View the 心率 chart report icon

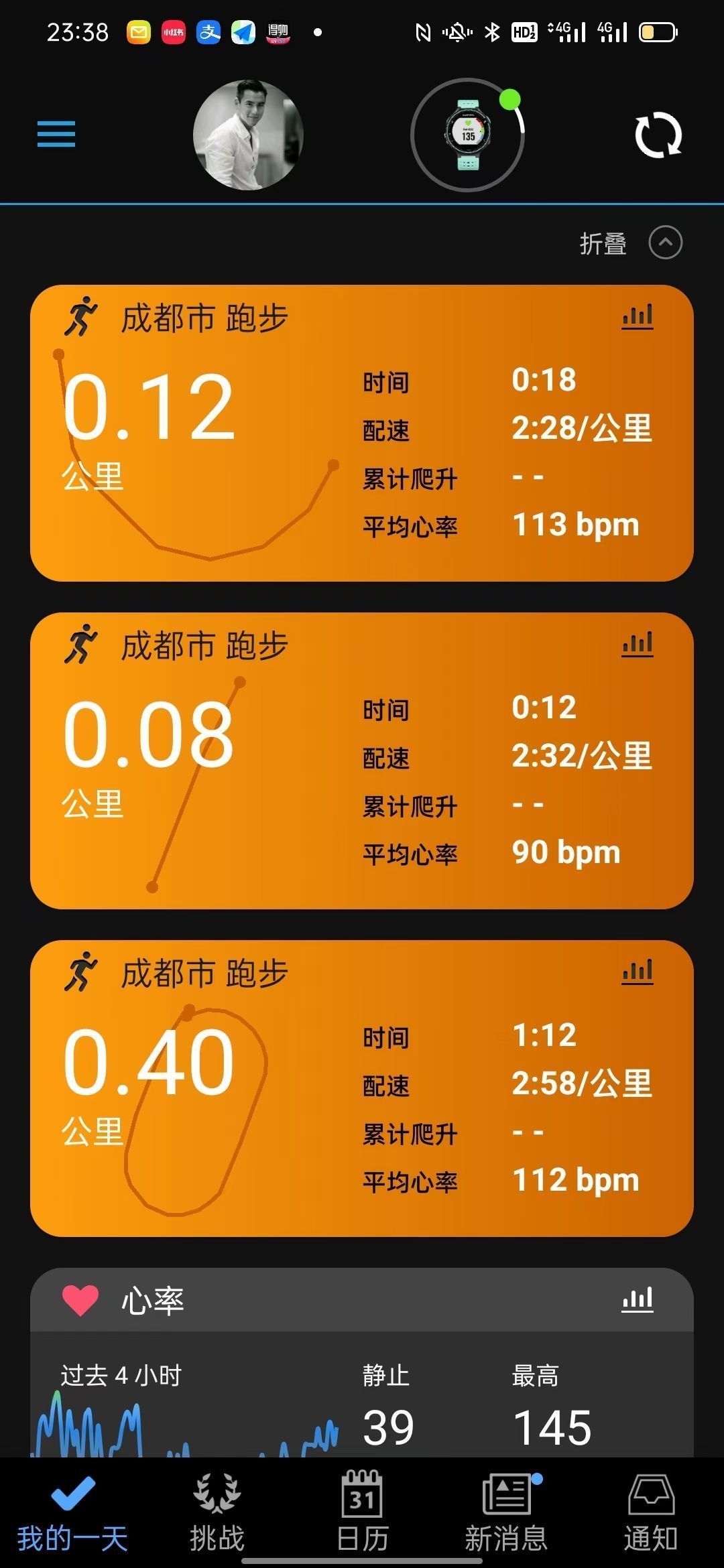click(638, 1300)
